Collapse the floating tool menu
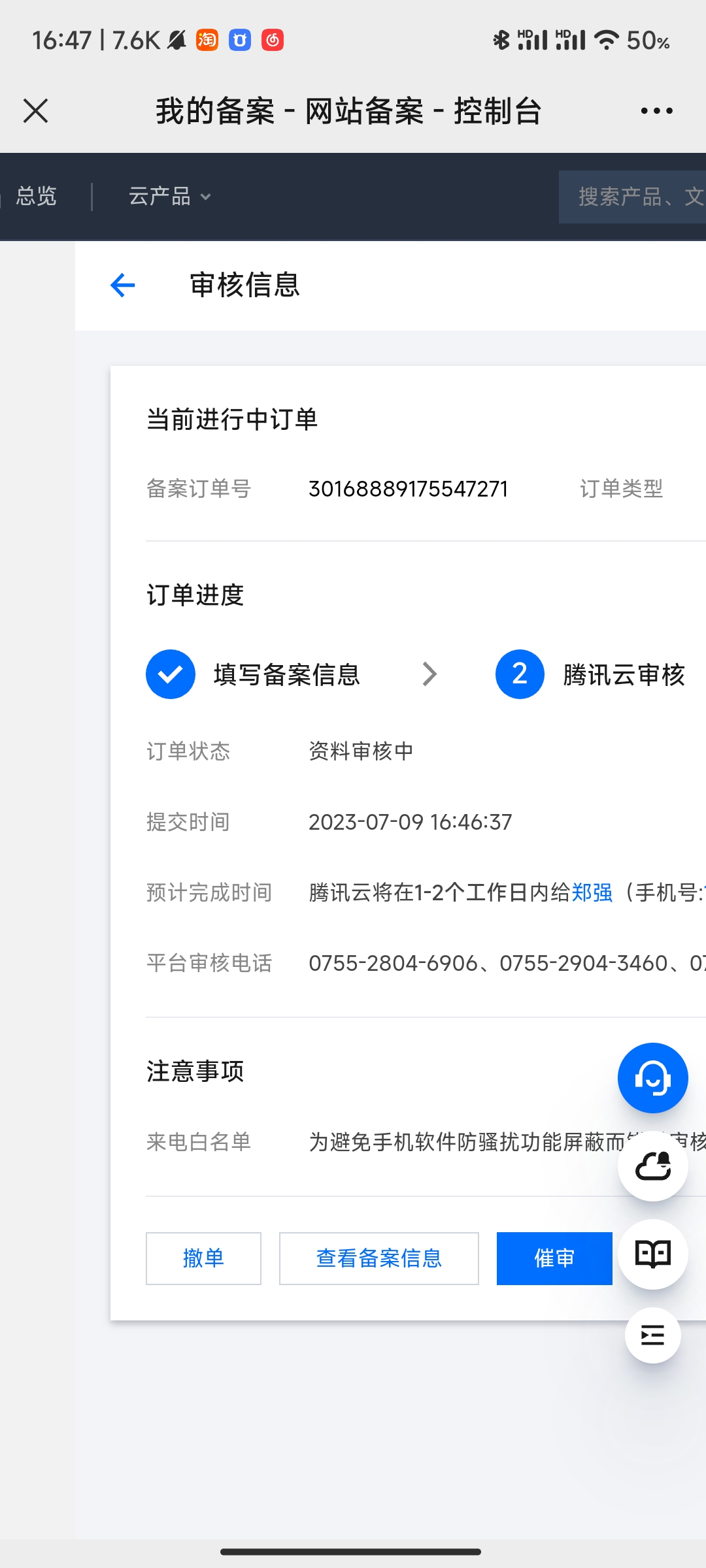706x1568 pixels. click(652, 1335)
